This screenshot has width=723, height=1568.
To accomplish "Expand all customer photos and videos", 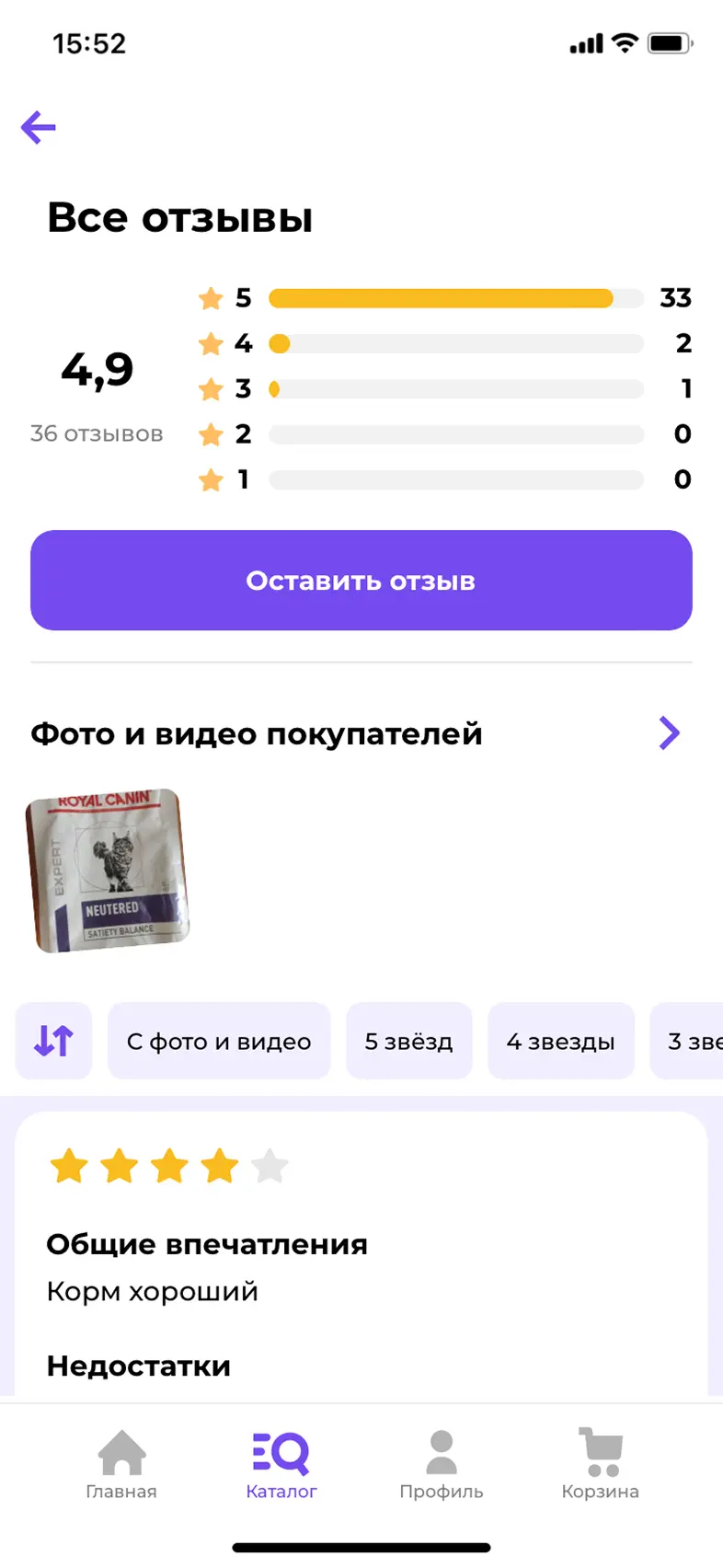I will click(x=669, y=733).
